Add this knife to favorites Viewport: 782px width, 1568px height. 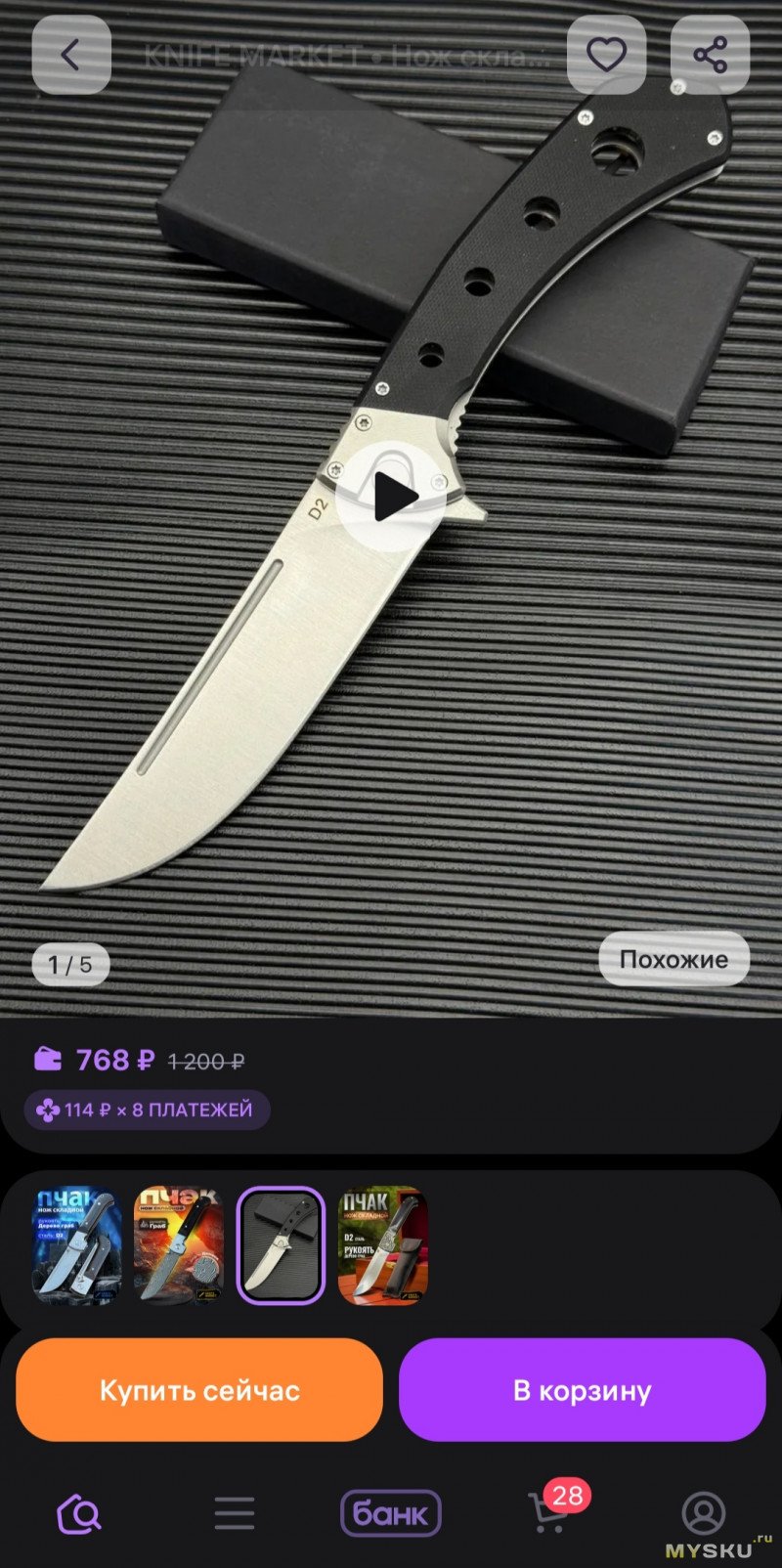pyautogui.click(x=606, y=56)
